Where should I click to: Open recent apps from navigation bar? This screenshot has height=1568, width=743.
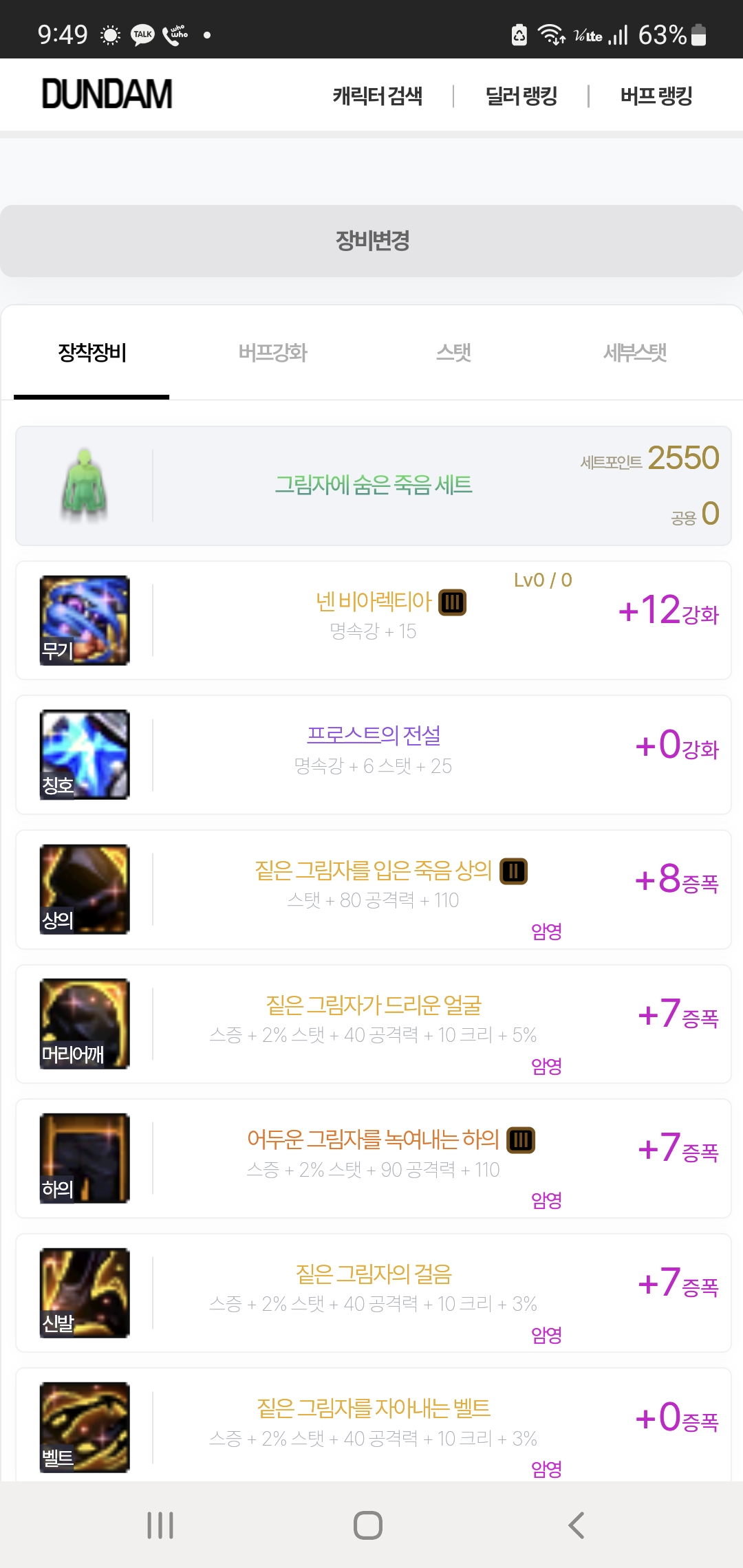(x=160, y=1525)
